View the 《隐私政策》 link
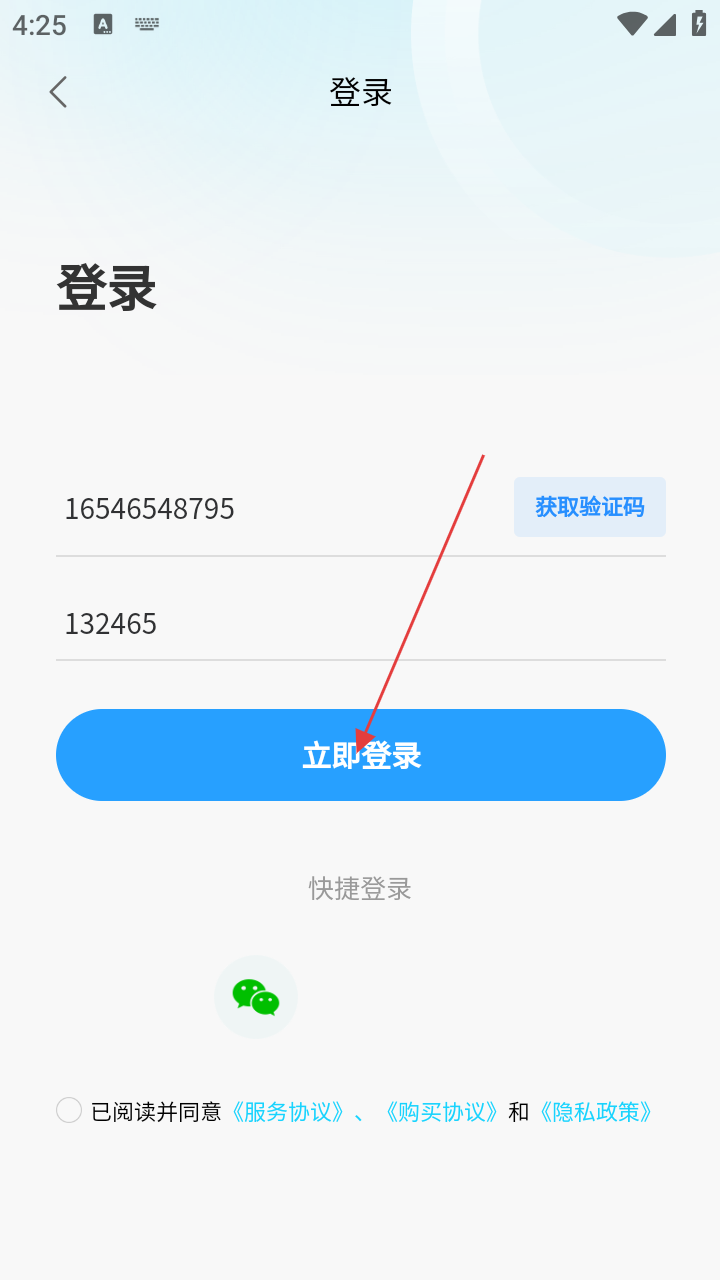Screen dimensions: 720x1280 pos(595,1112)
